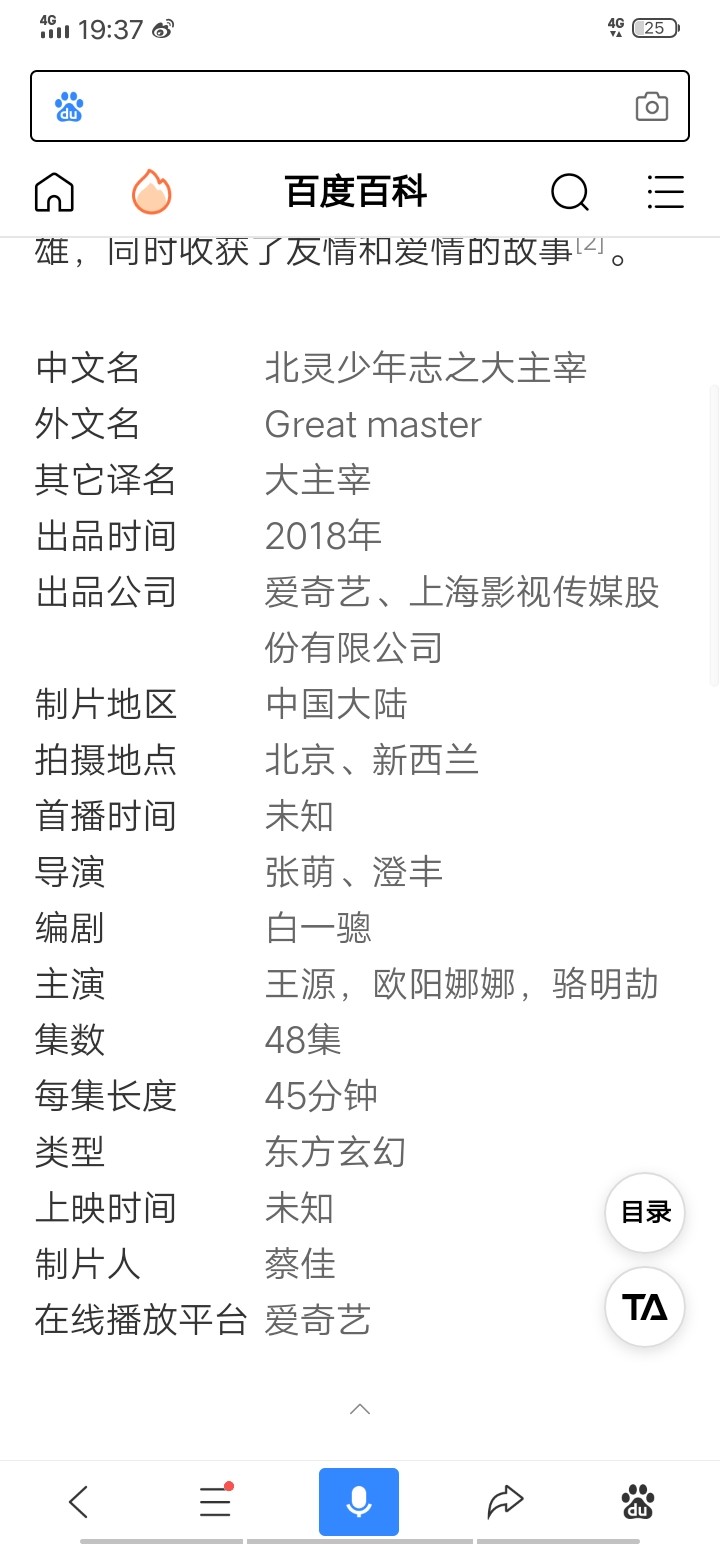Tap the TA floating button
This screenshot has height=1544, width=720.
coord(645,1307)
